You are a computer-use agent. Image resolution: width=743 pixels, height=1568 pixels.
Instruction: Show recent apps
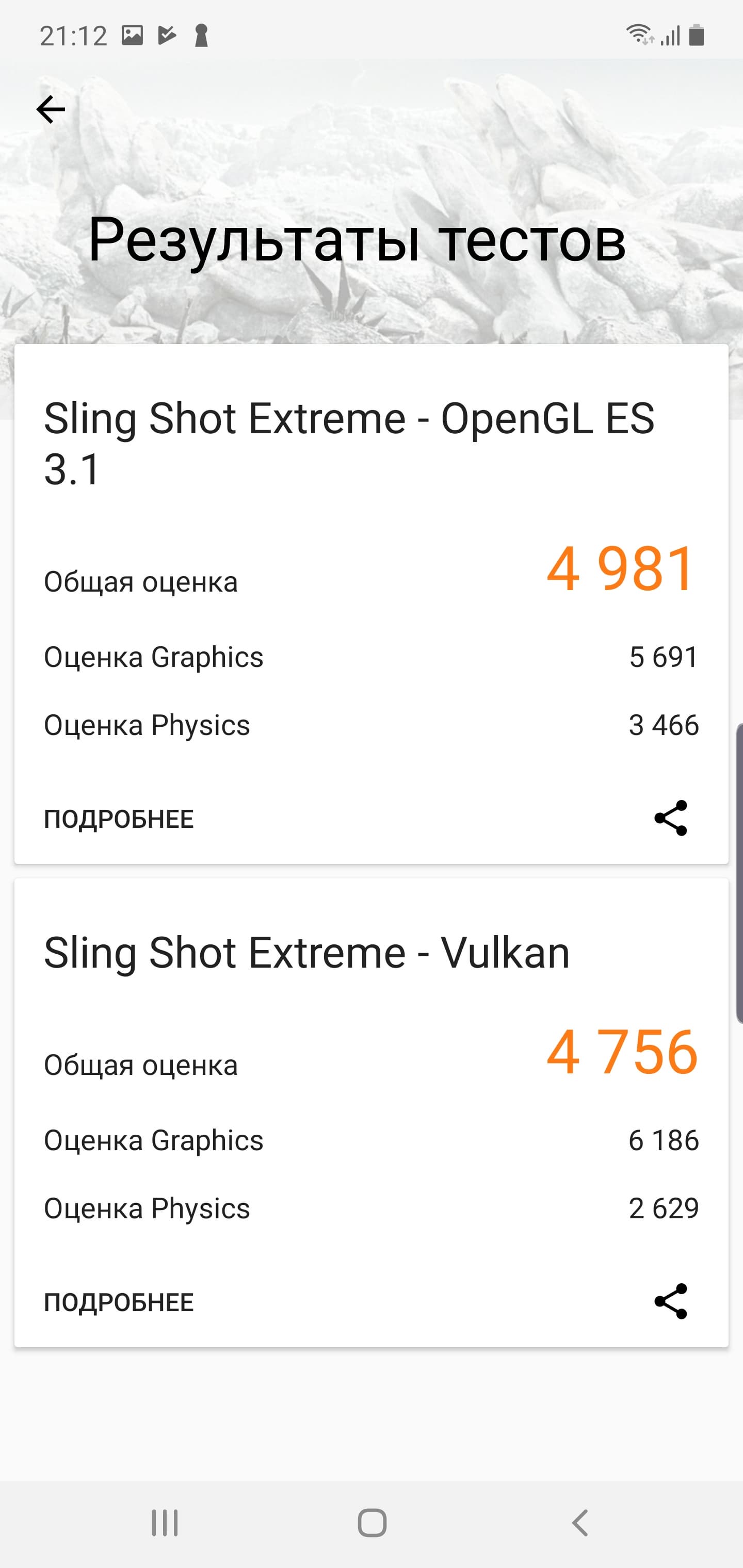165,1523
